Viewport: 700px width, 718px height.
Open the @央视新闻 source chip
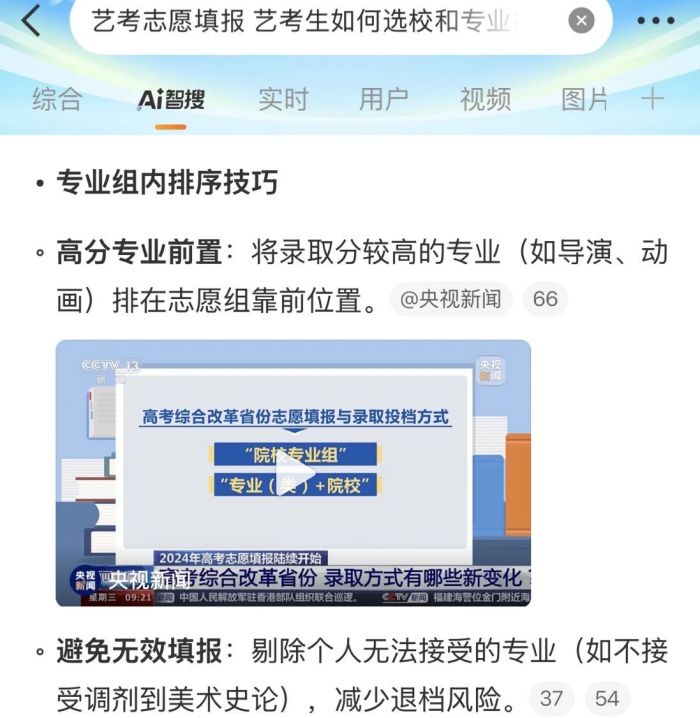click(450, 300)
